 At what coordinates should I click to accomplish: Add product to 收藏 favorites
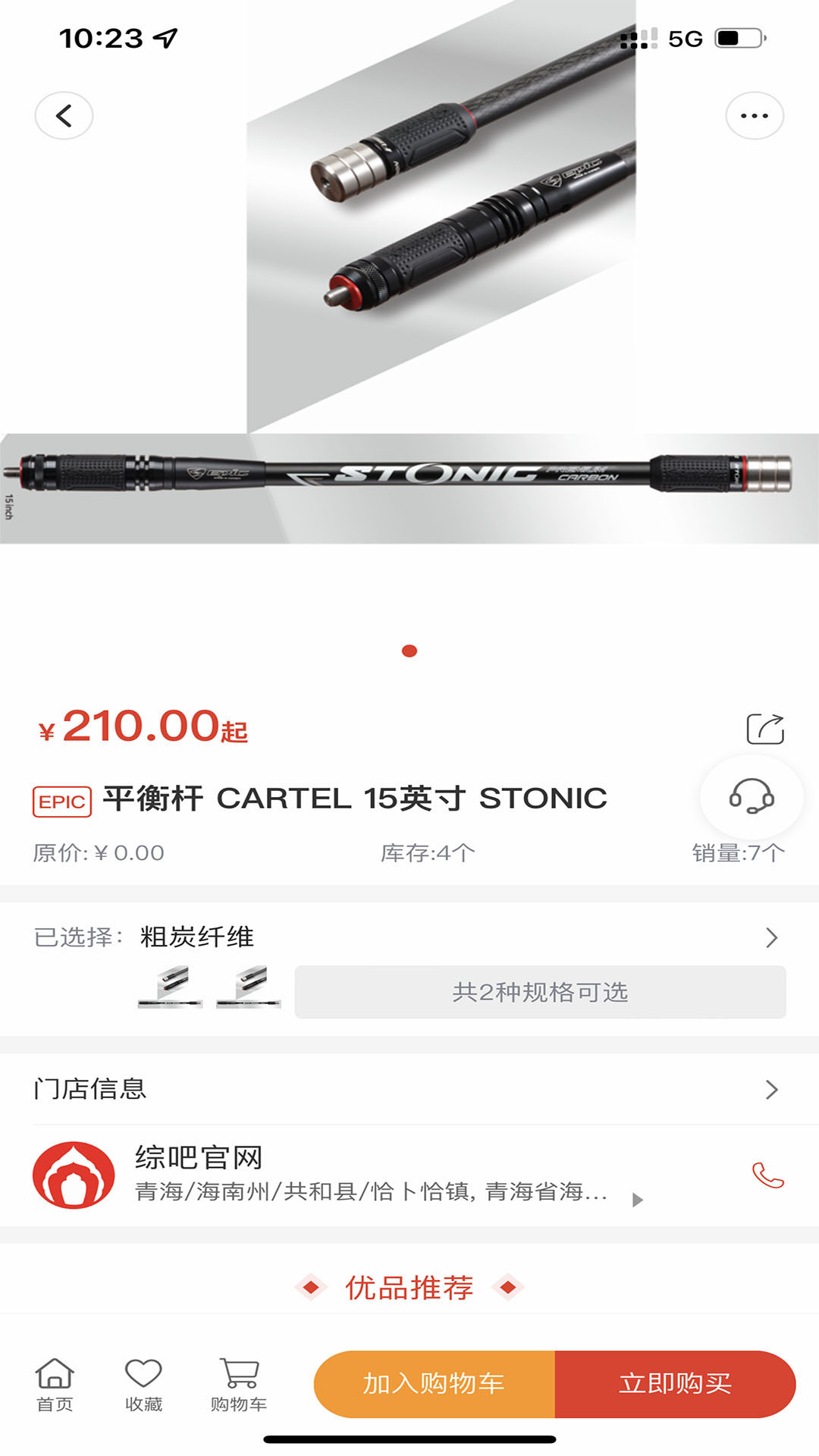coord(143,1384)
